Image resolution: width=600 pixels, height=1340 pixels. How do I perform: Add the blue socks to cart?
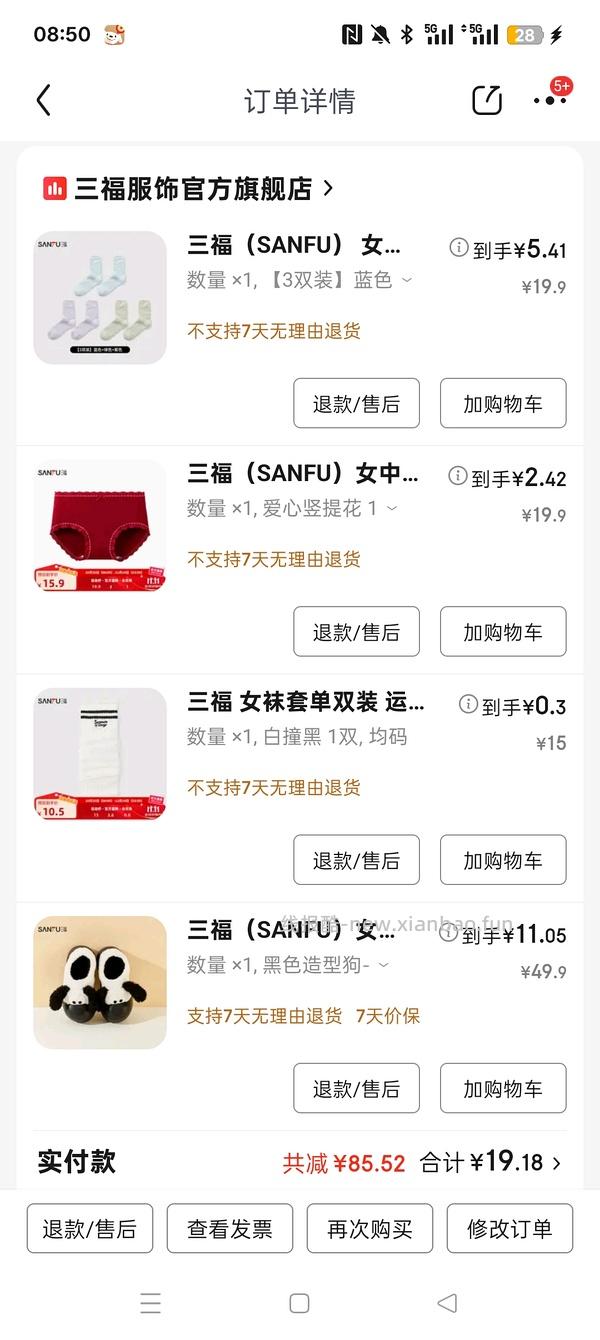(503, 404)
